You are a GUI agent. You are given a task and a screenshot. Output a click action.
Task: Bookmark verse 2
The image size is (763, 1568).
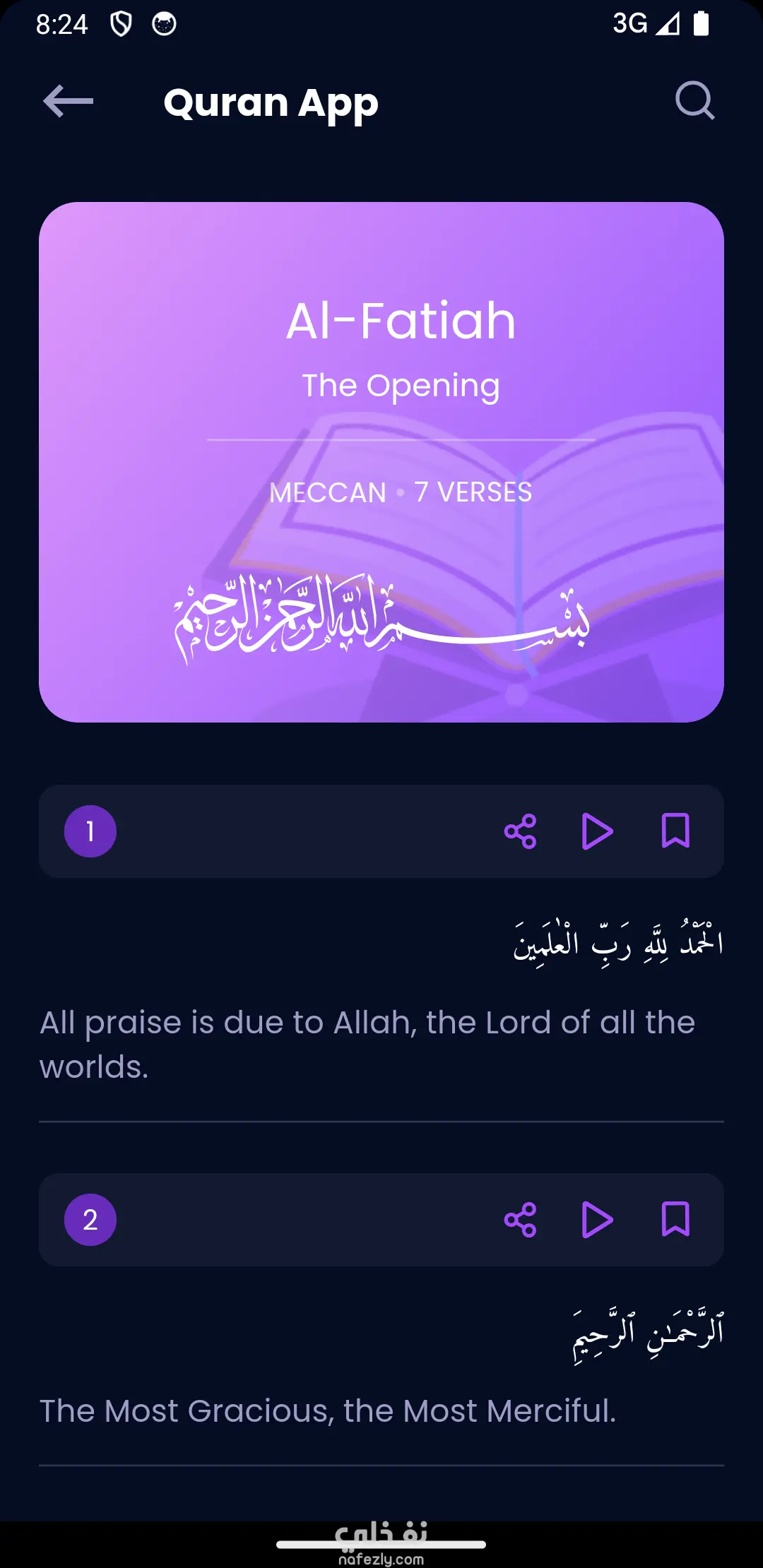[675, 1219]
